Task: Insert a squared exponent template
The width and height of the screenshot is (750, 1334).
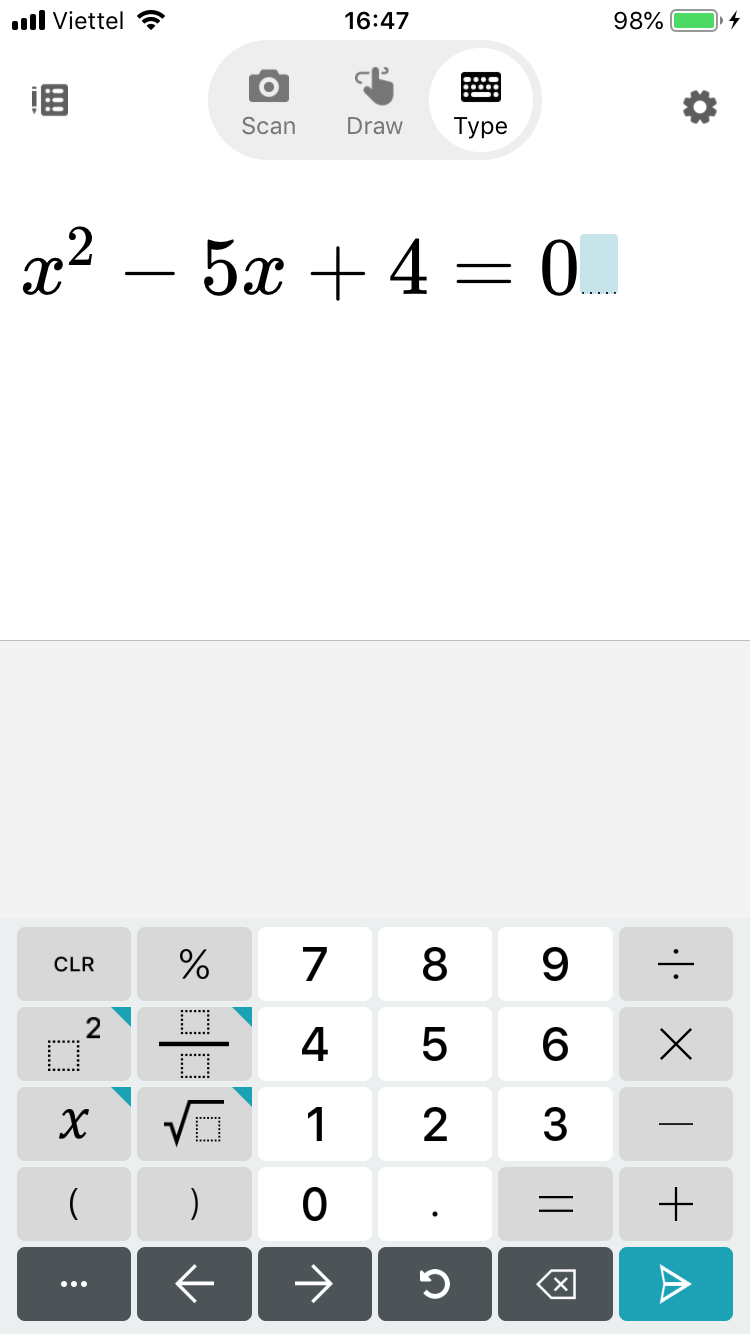Action: [x=74, y=1044]
